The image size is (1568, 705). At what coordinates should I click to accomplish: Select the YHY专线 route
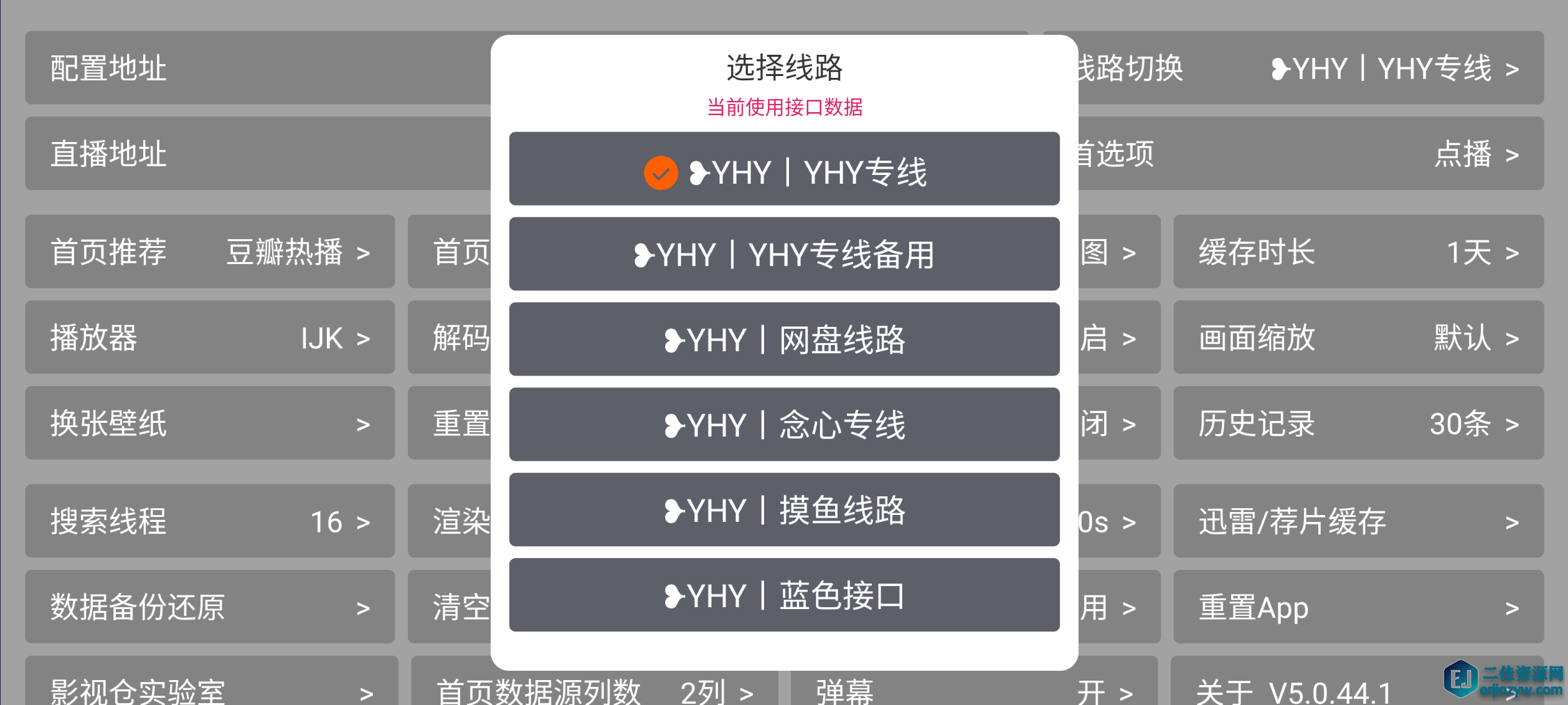(783, 169)
